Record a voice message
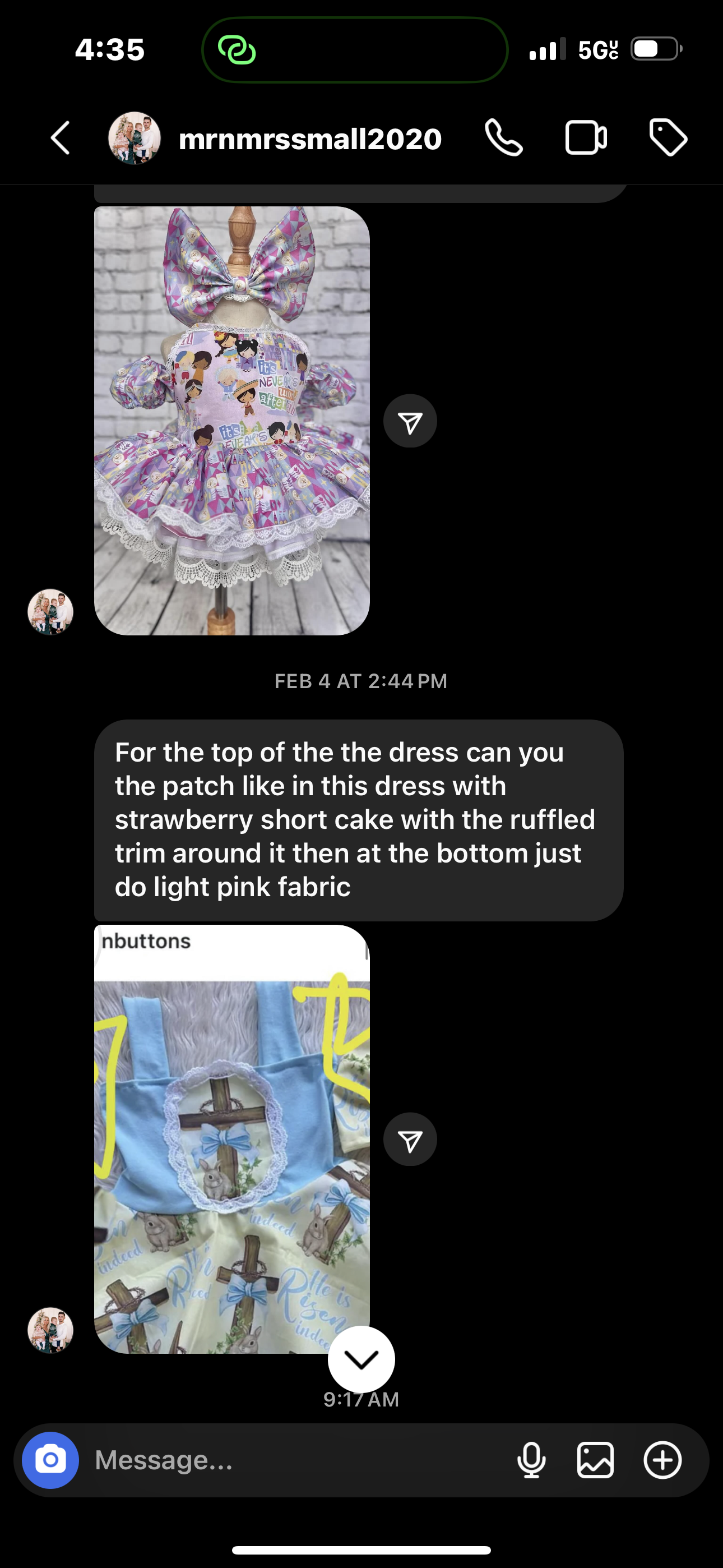The height and width of the screenshot is (1568, 723). (x=531, y=1460)
